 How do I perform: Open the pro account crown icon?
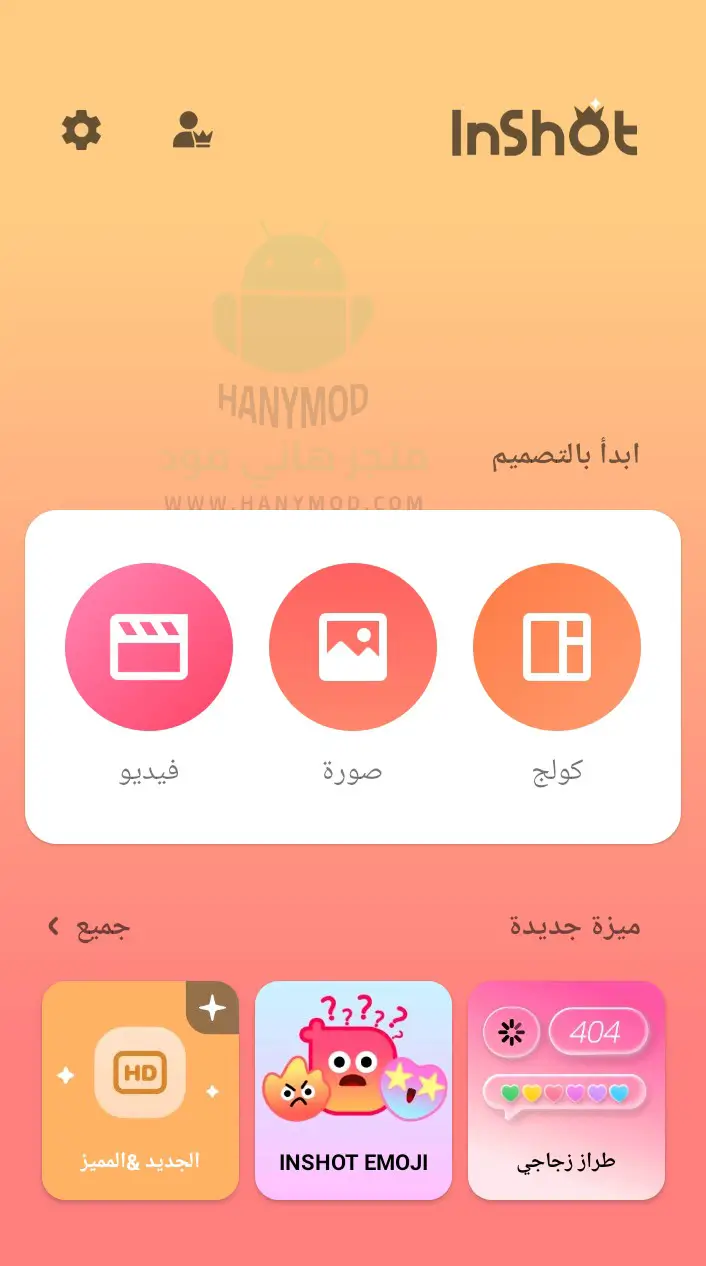pos(192,131)
